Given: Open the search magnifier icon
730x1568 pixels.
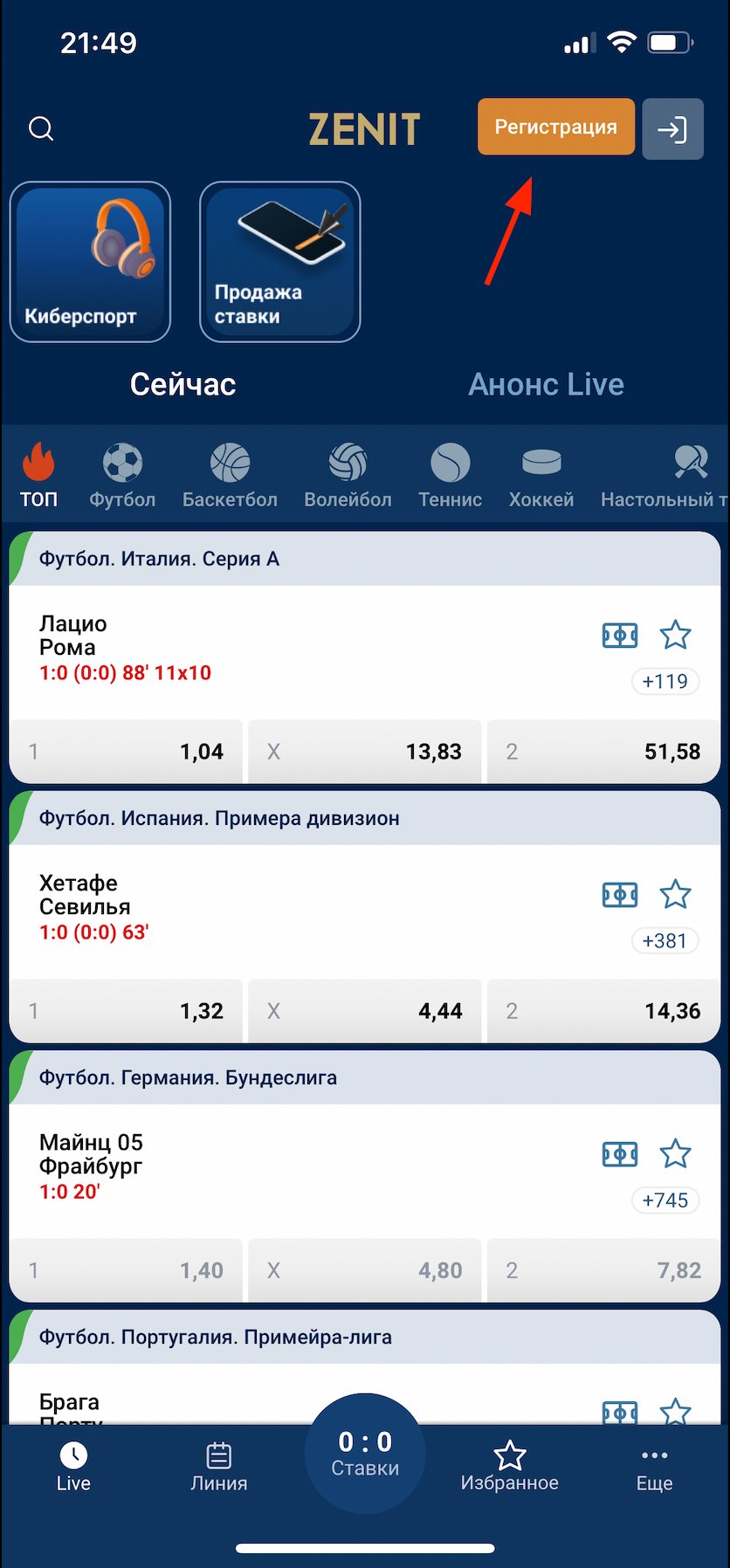Looking at the screenshot, I should tap(41, 129).
